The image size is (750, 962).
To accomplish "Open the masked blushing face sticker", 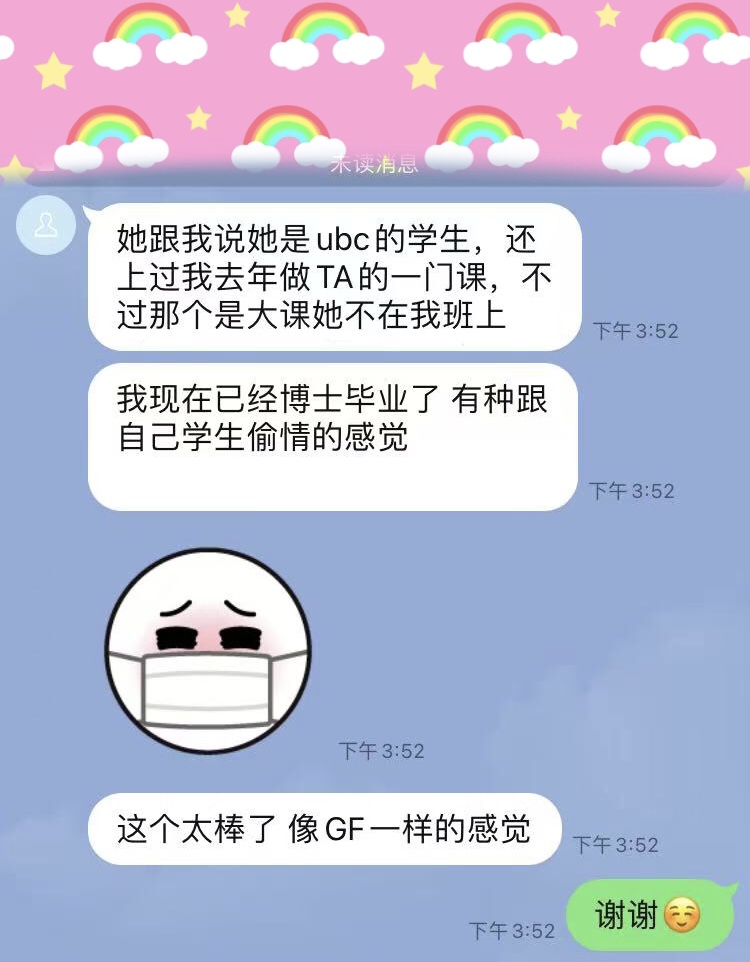I will coord(208,650).
